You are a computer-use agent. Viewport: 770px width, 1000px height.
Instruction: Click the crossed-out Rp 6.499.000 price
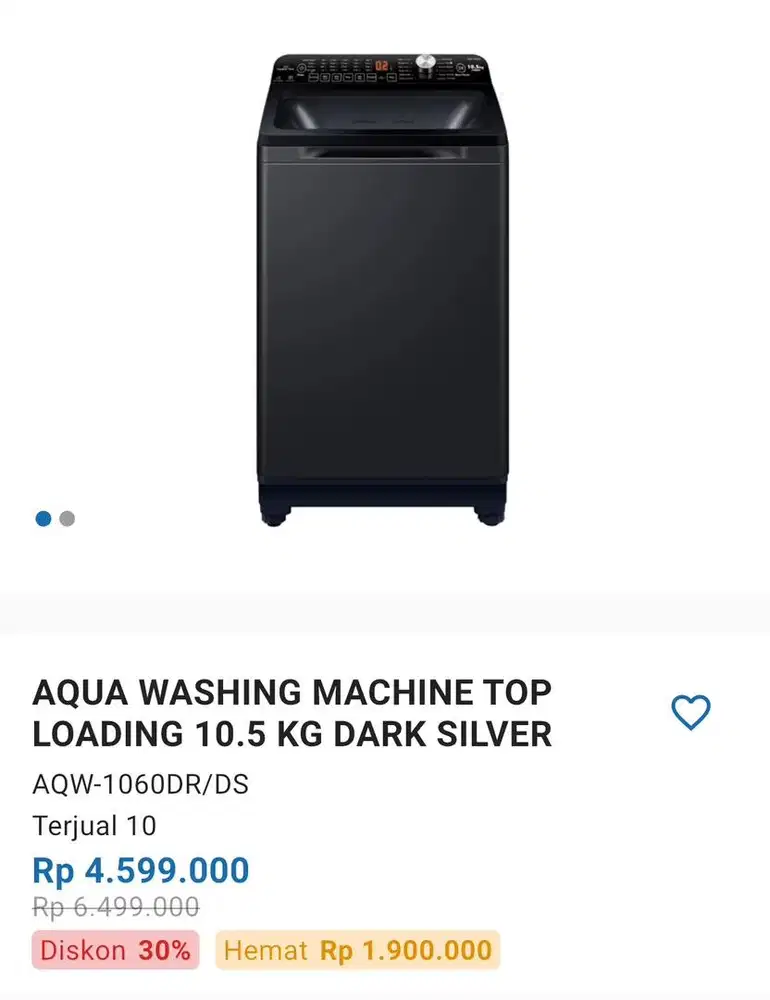click(x=113, y=908)
